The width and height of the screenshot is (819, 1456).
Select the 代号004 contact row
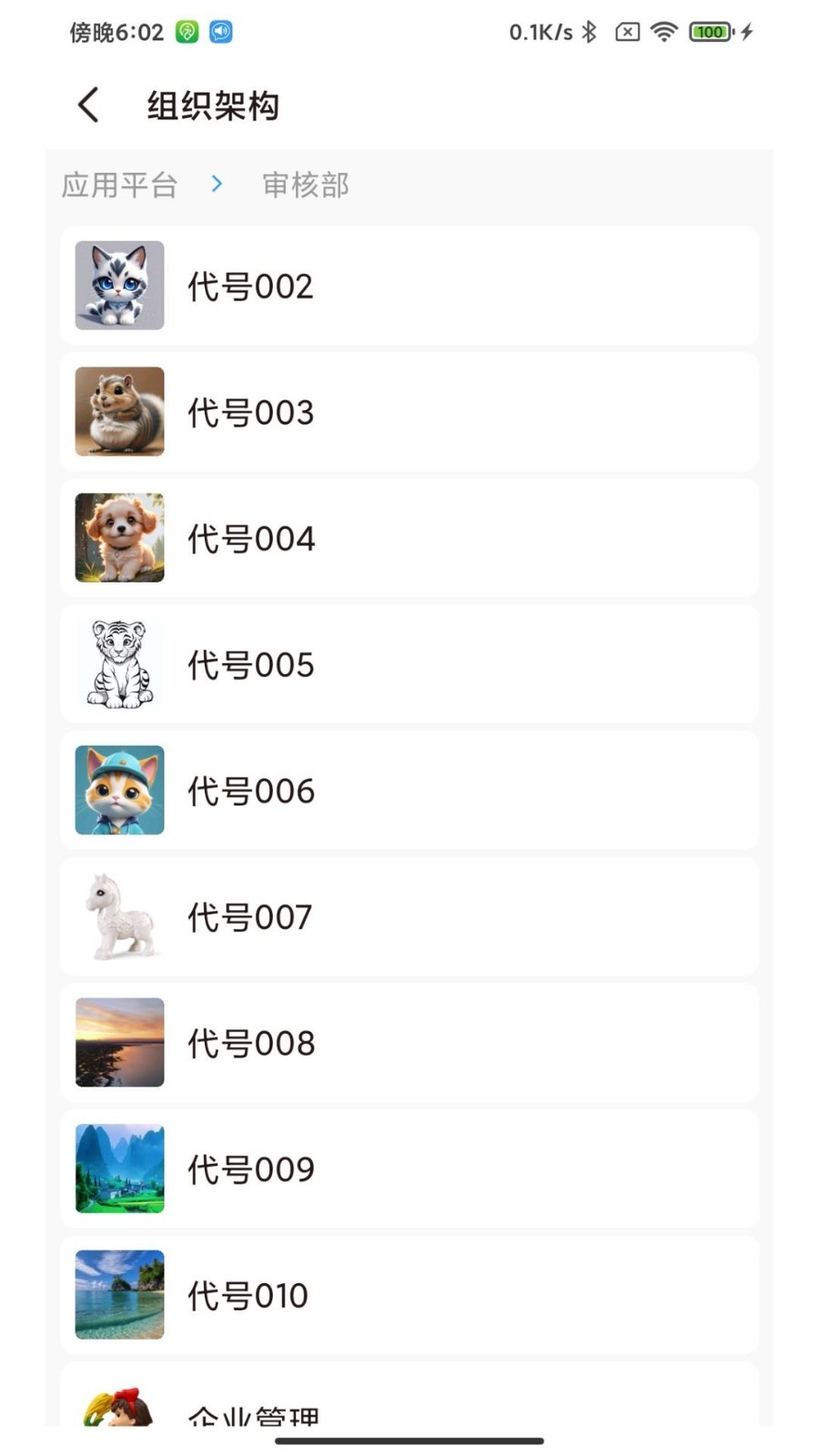click(x=409, y=538)
